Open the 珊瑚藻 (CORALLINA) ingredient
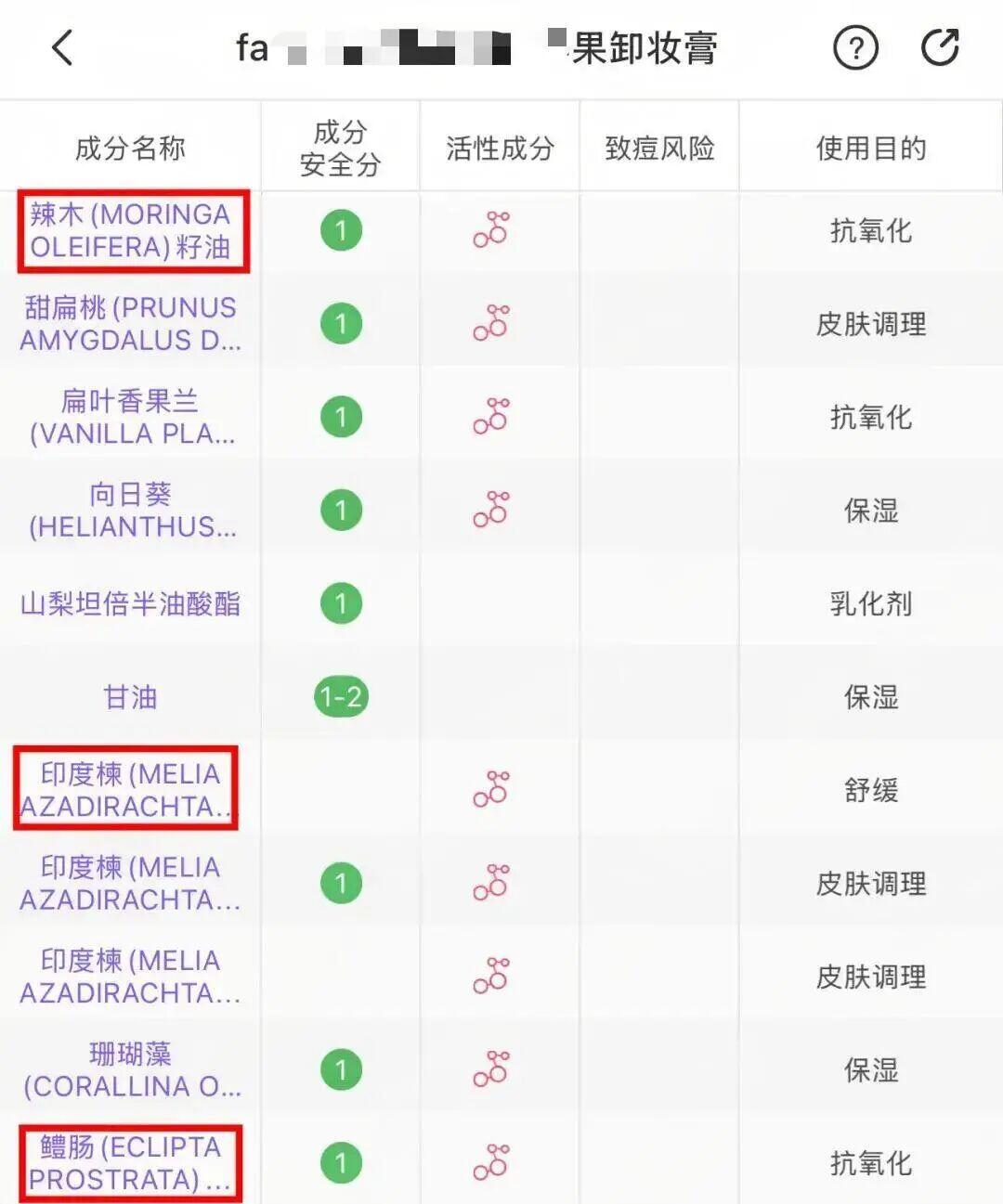 tap(130, 1070)
